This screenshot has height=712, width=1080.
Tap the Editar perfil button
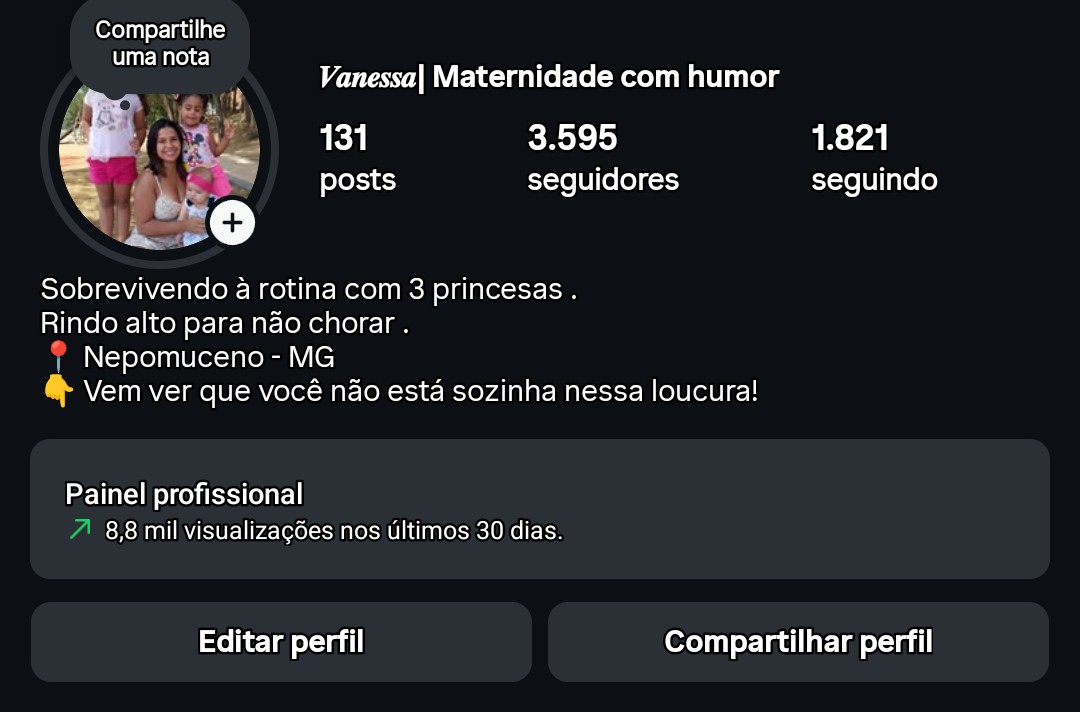click(281, 642)
